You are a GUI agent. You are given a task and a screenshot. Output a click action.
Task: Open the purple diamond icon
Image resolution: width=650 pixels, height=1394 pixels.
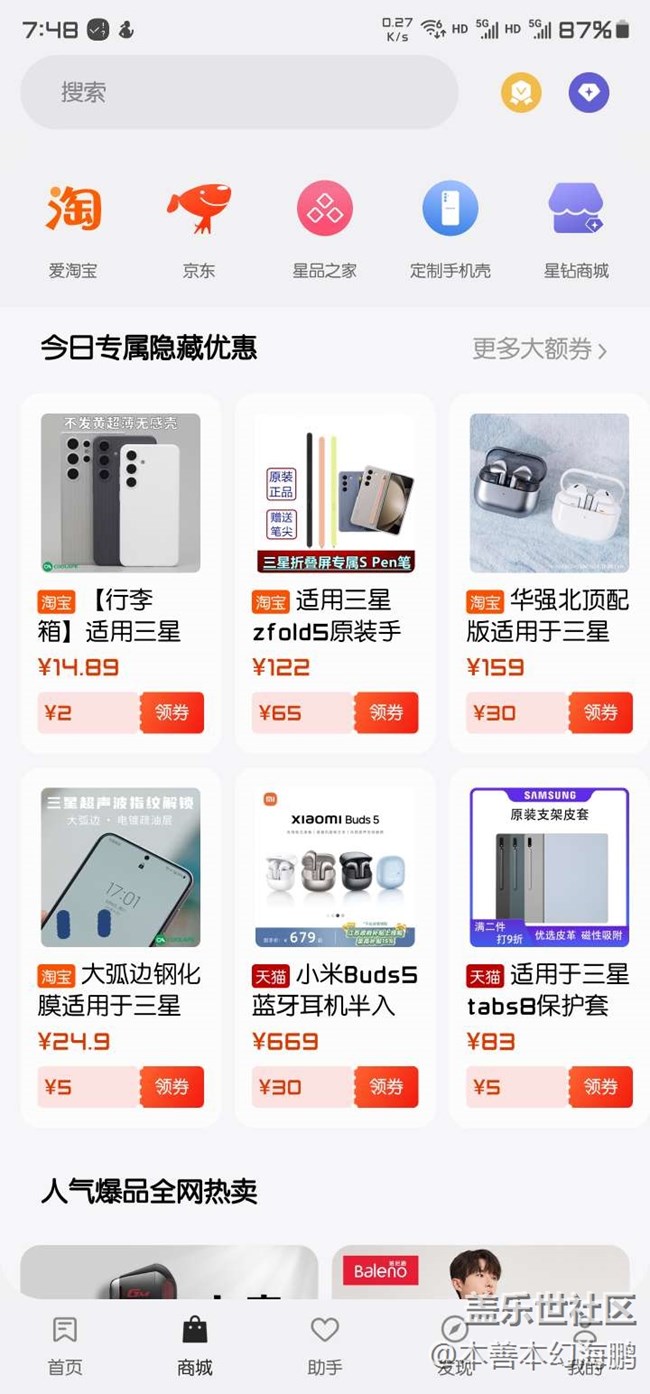pos(589,92)
